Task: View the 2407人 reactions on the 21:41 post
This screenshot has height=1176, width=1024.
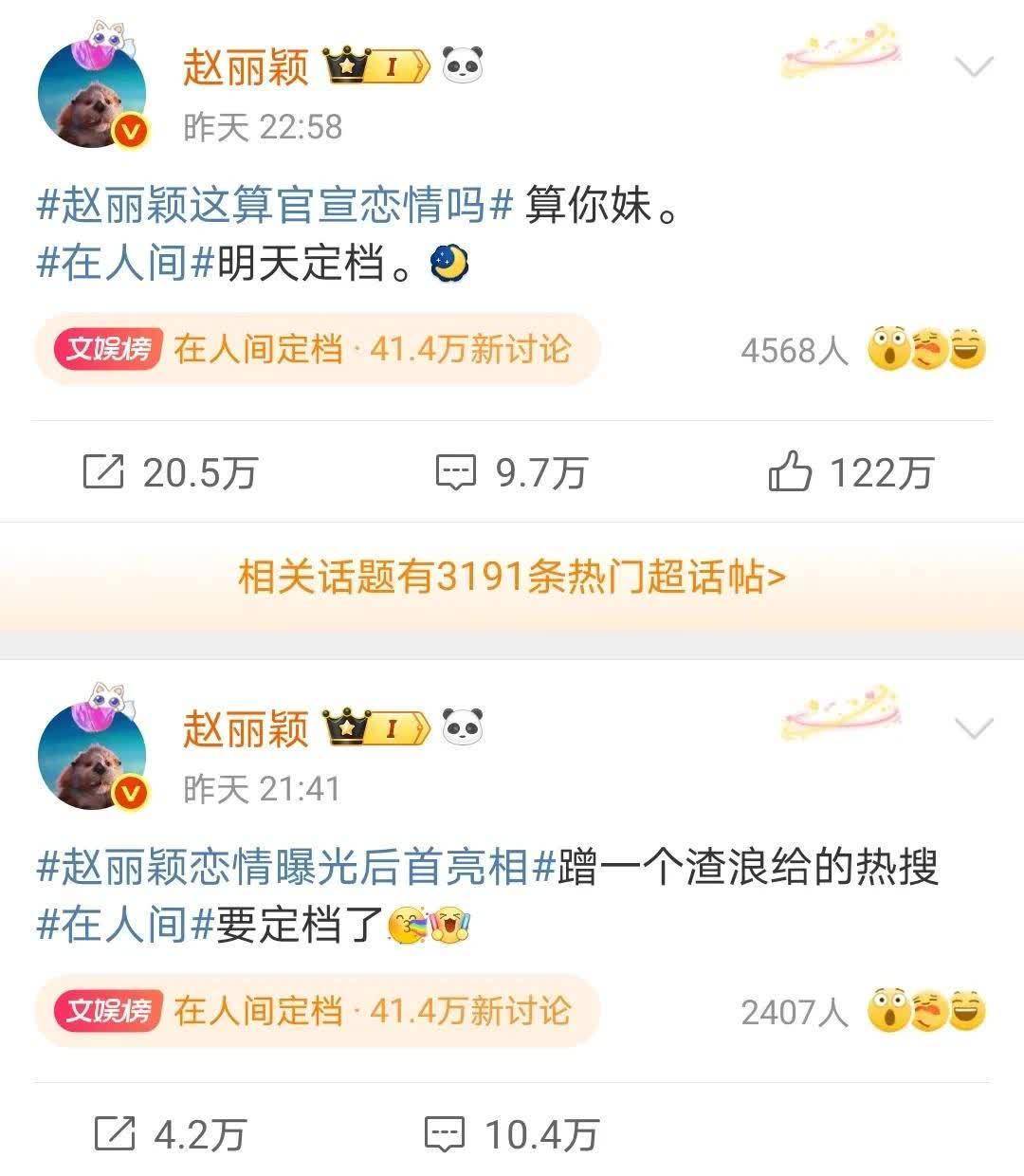Action: tap(863, 1012)
